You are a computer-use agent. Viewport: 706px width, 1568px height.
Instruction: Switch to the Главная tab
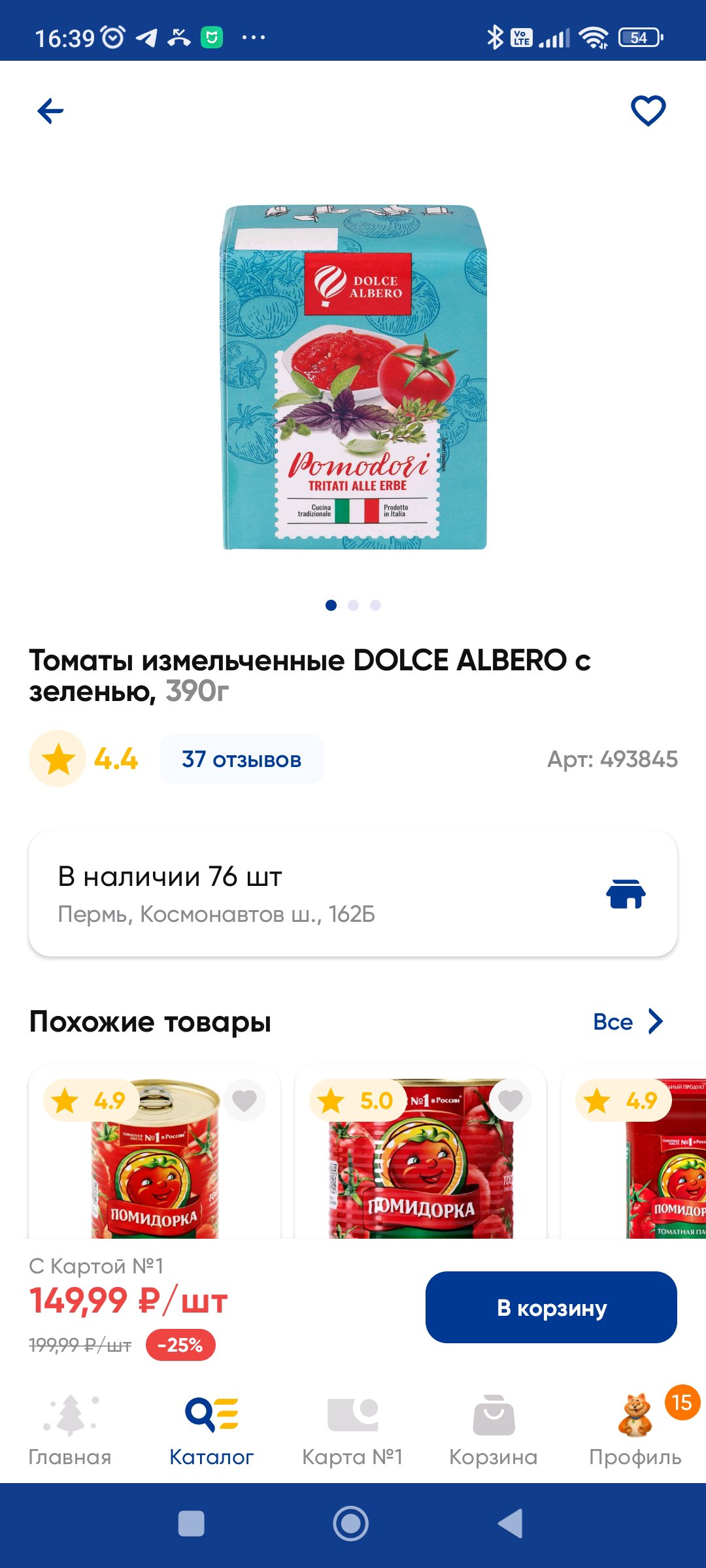pyautogui.click(x=70, y=1431)
